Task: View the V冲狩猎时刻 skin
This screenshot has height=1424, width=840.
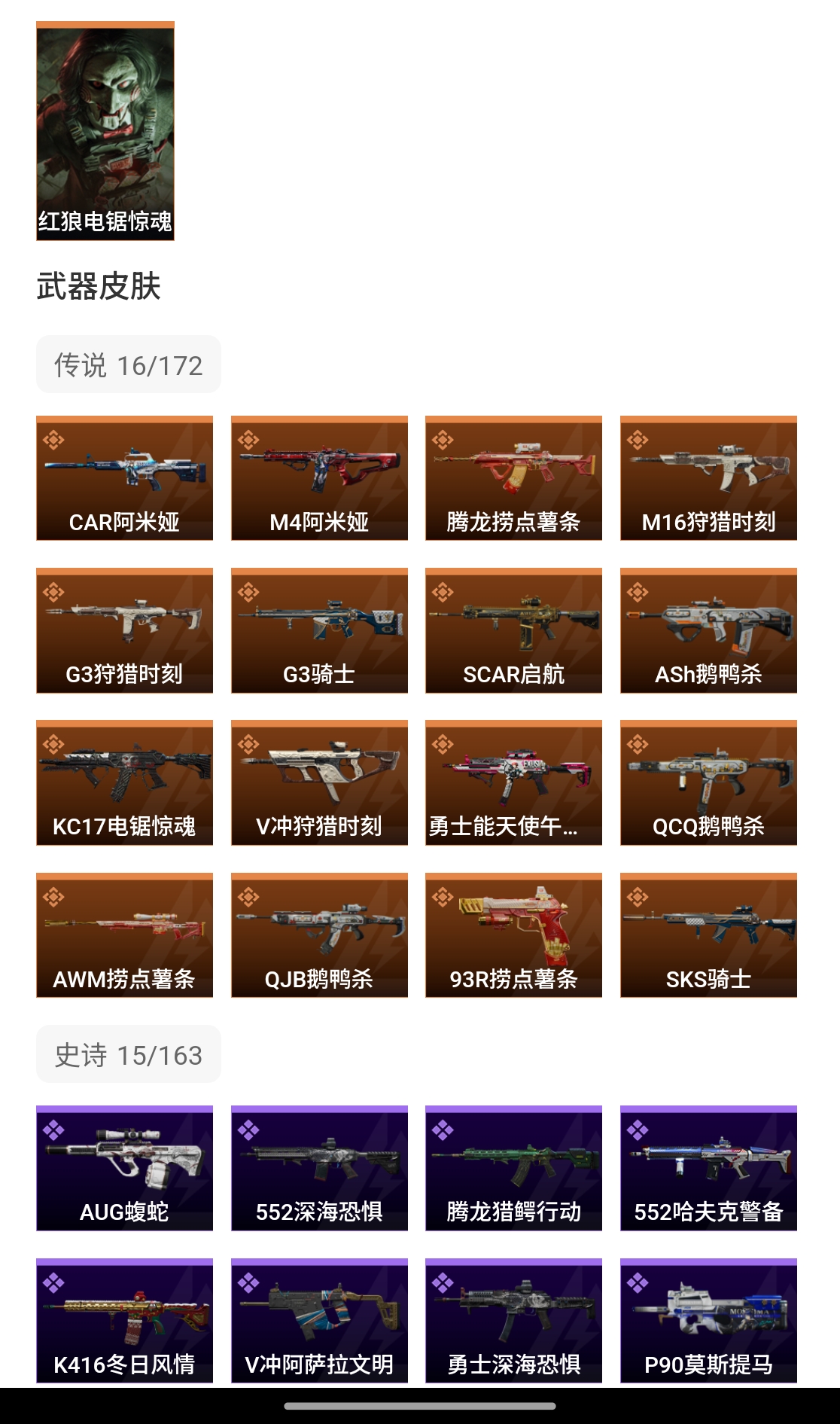Action: [x=319, y=782]
